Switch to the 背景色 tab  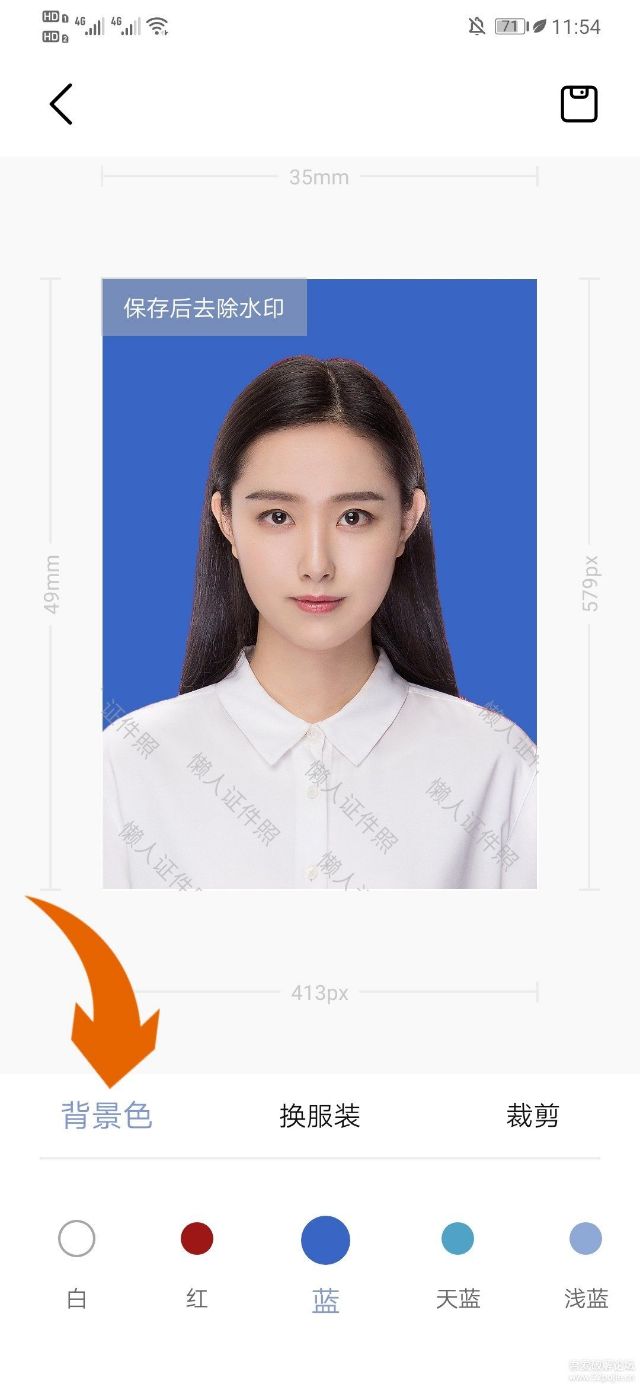(107, 1115)
